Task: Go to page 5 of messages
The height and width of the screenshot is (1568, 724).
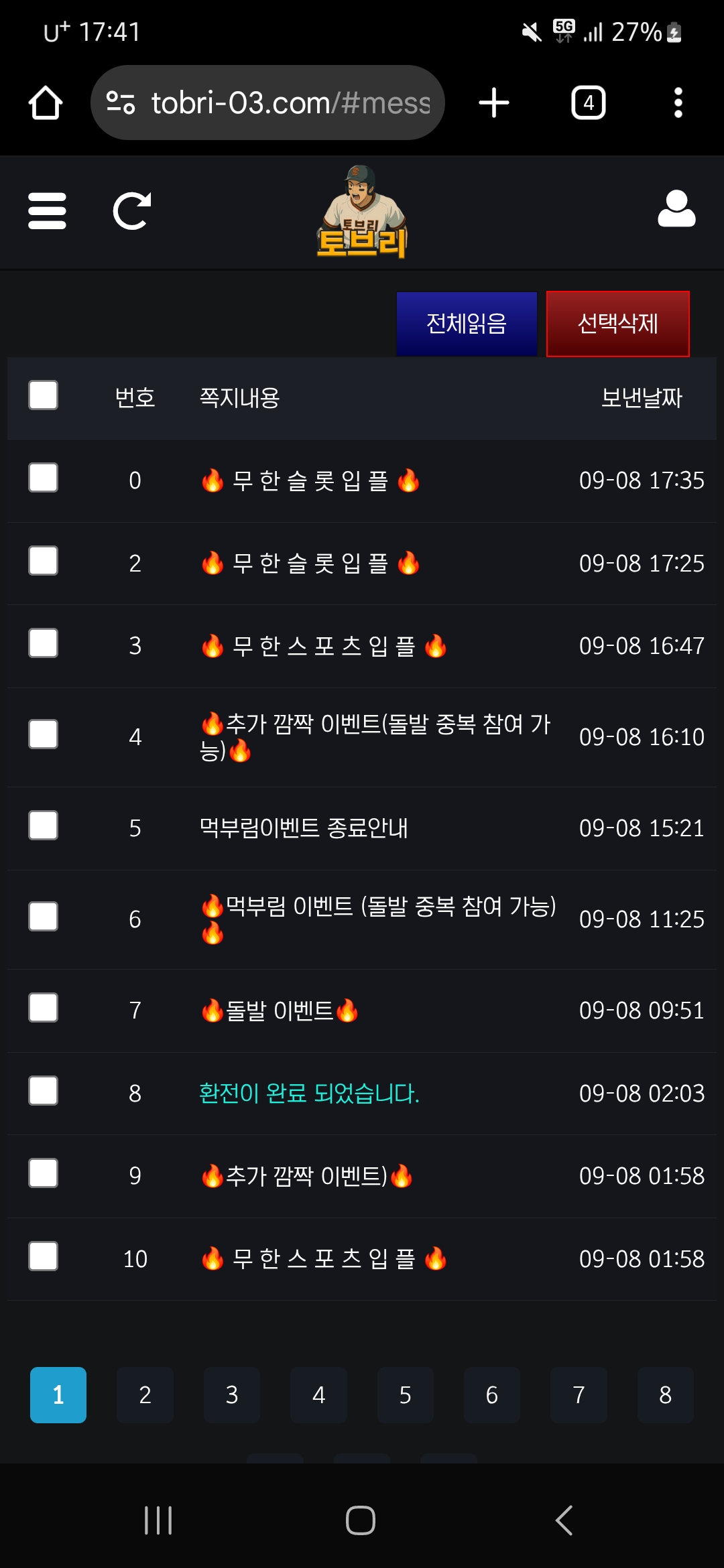Action: pyautogui.click(x=405, y=1395)
